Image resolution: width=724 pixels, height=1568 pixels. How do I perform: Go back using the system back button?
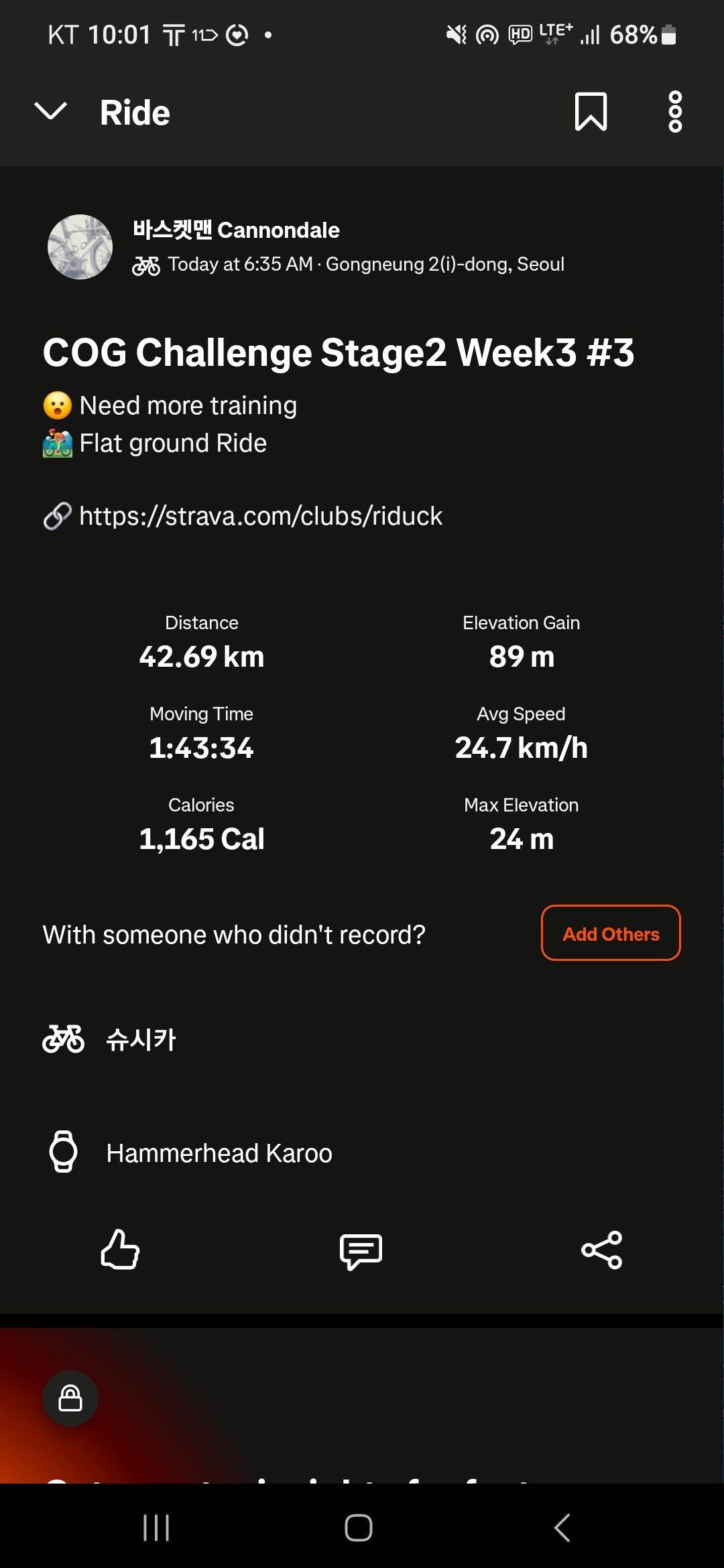pos(562,1528)
